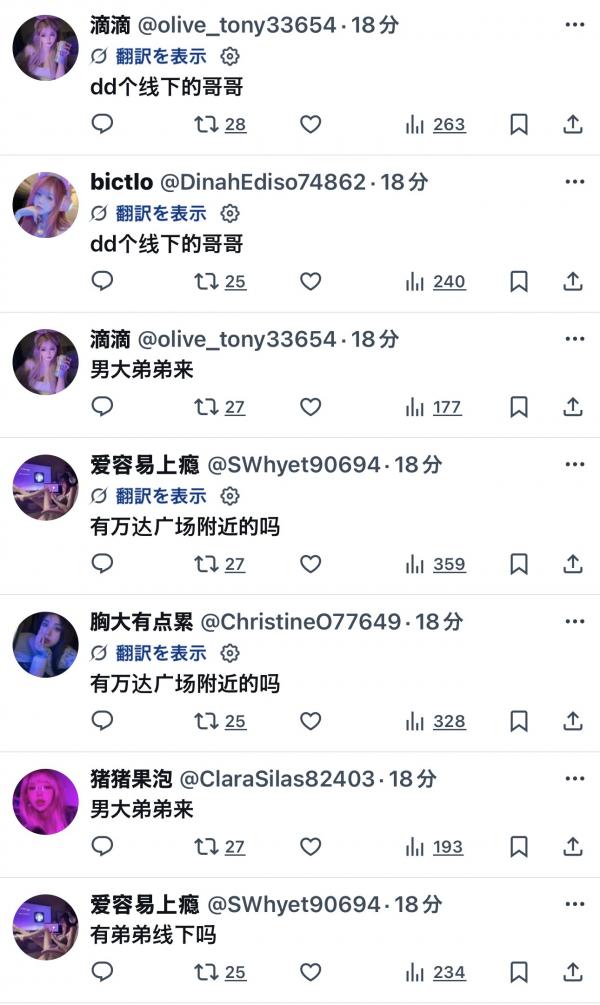The height and width of the screenshot is (1005, 600).
Task: Open the overflow menu on 胸大有点累's post
Action: (574, 622)
